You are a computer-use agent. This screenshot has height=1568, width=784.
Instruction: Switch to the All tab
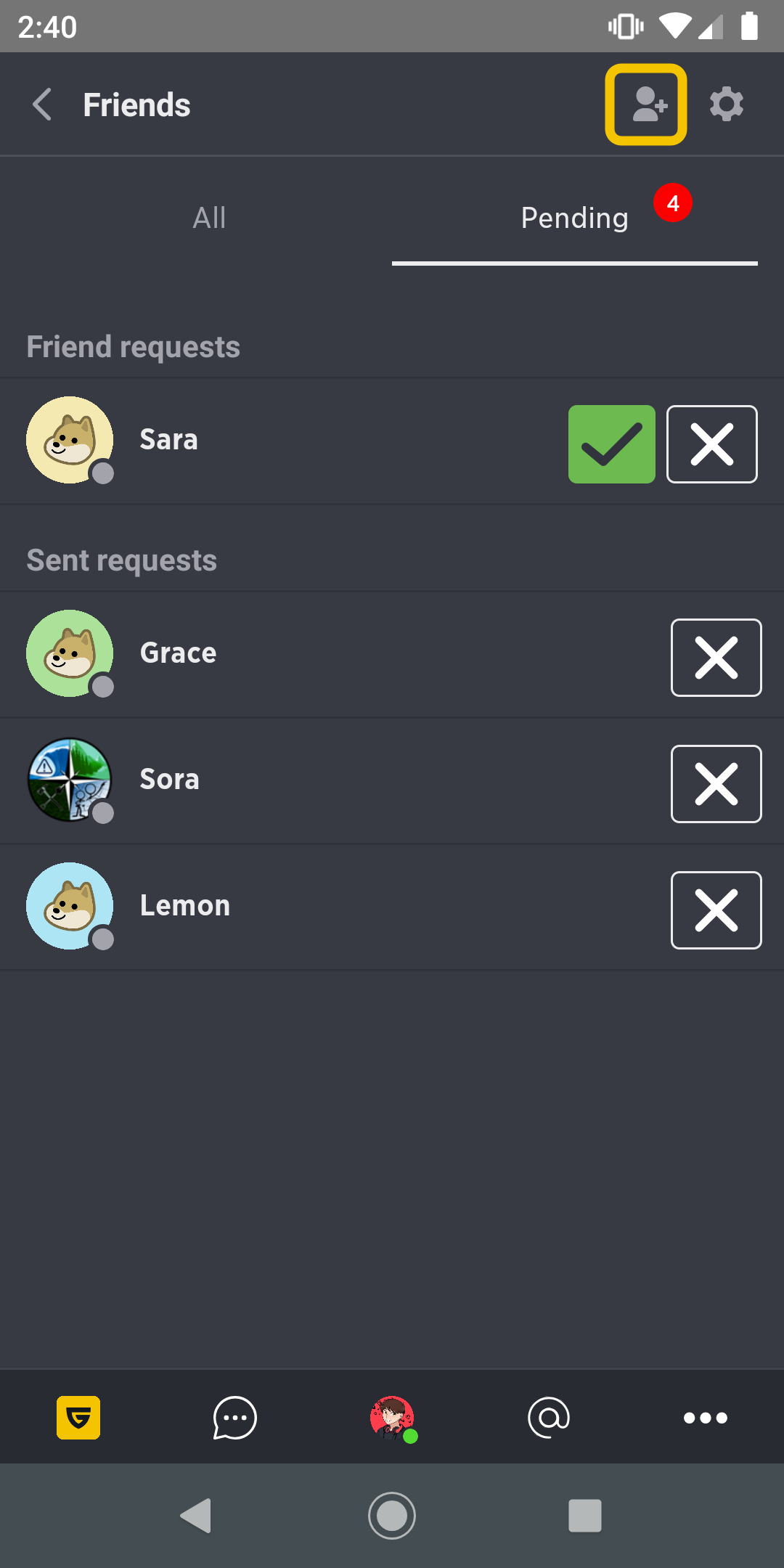(x=209, y=218)
